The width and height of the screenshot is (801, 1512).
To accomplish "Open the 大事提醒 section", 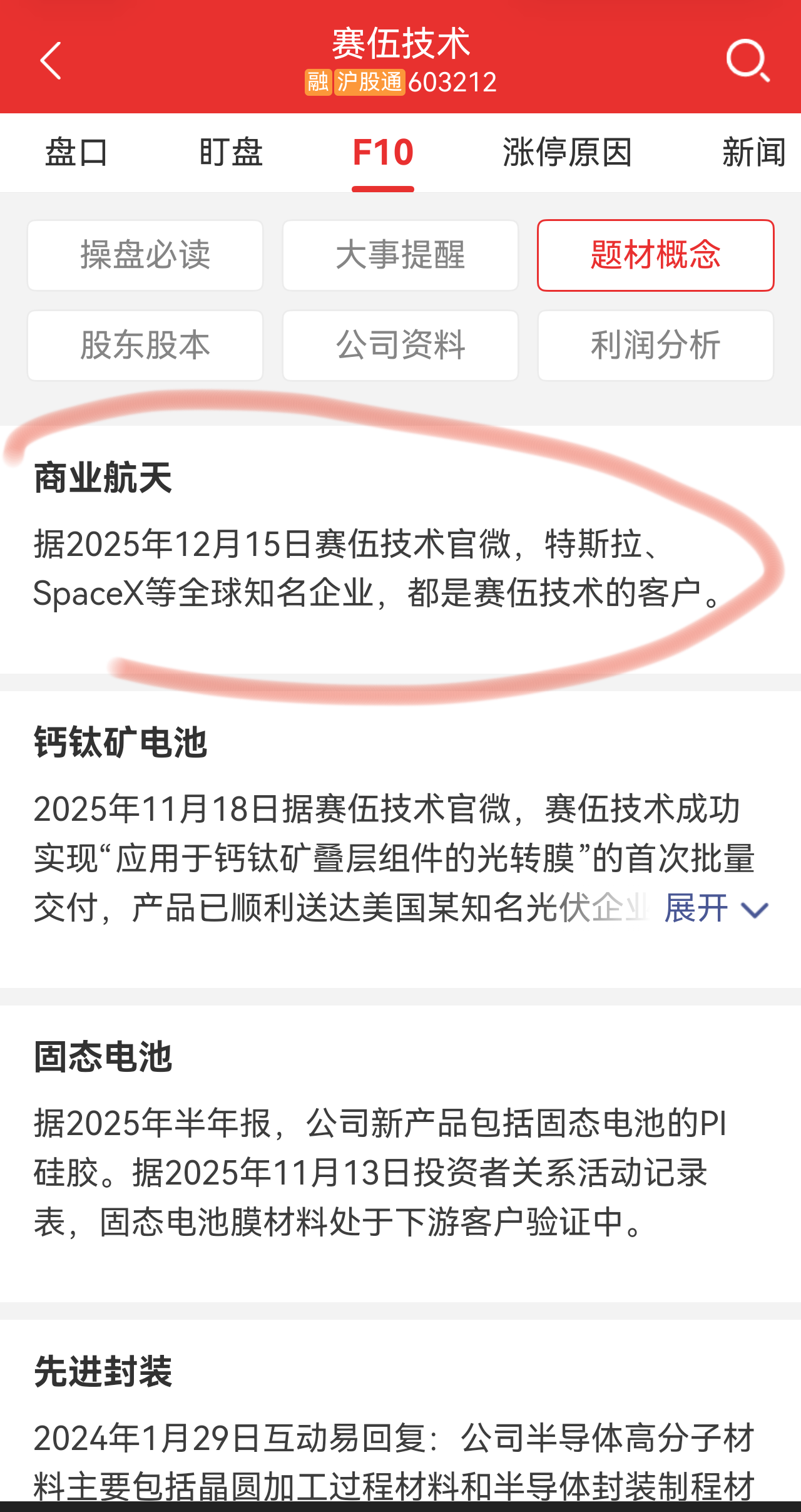I will point(400,255).
